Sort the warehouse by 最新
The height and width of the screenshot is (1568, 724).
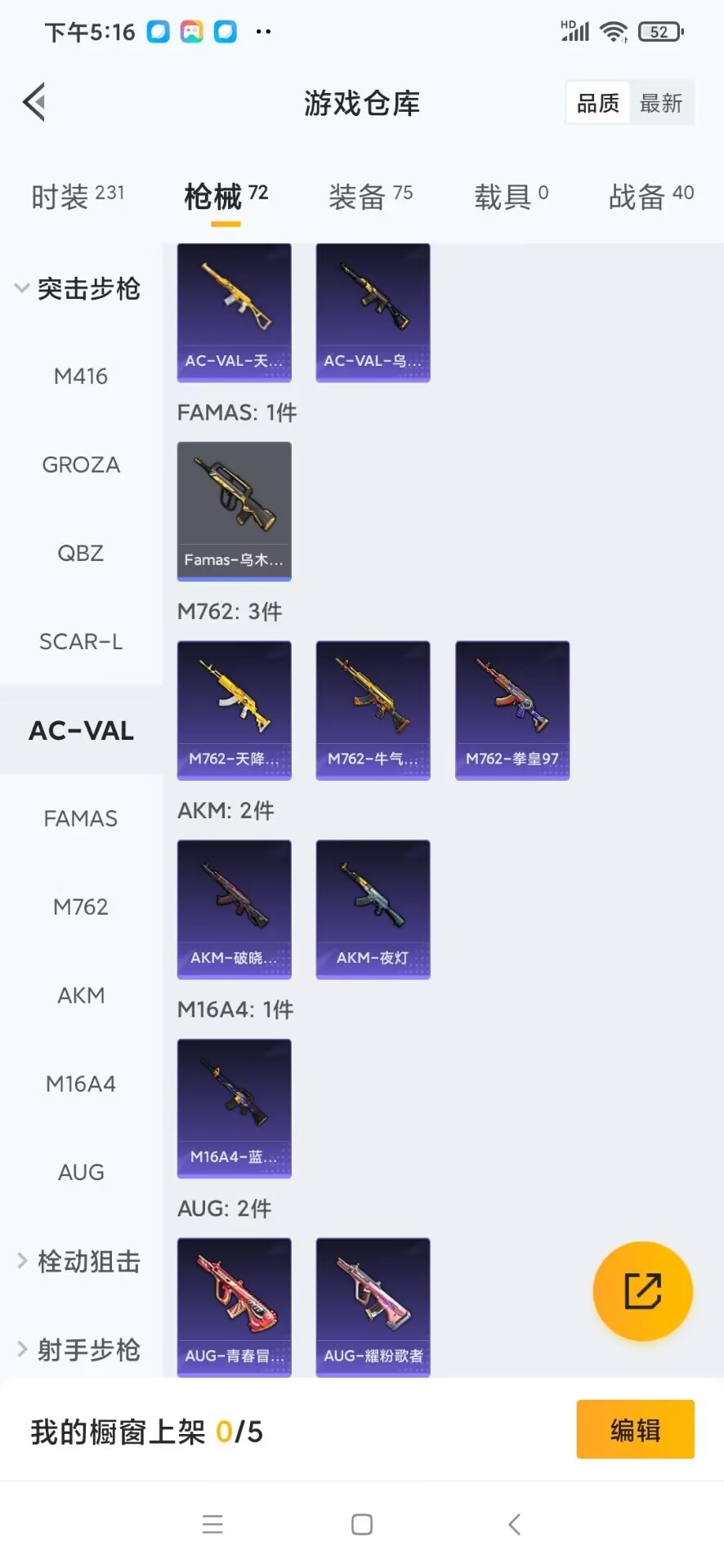point(660,103)
